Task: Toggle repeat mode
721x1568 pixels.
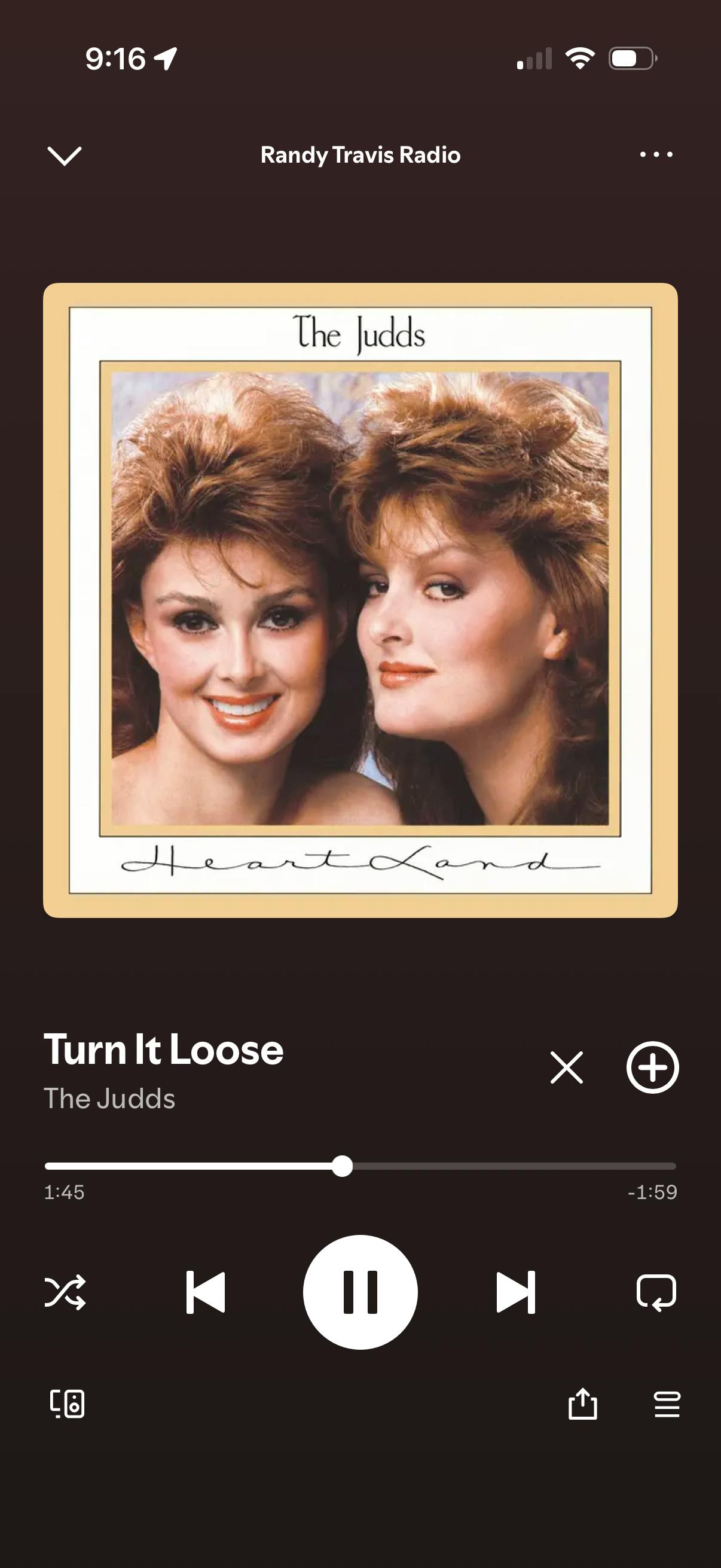Action: tap(656, 1292)
